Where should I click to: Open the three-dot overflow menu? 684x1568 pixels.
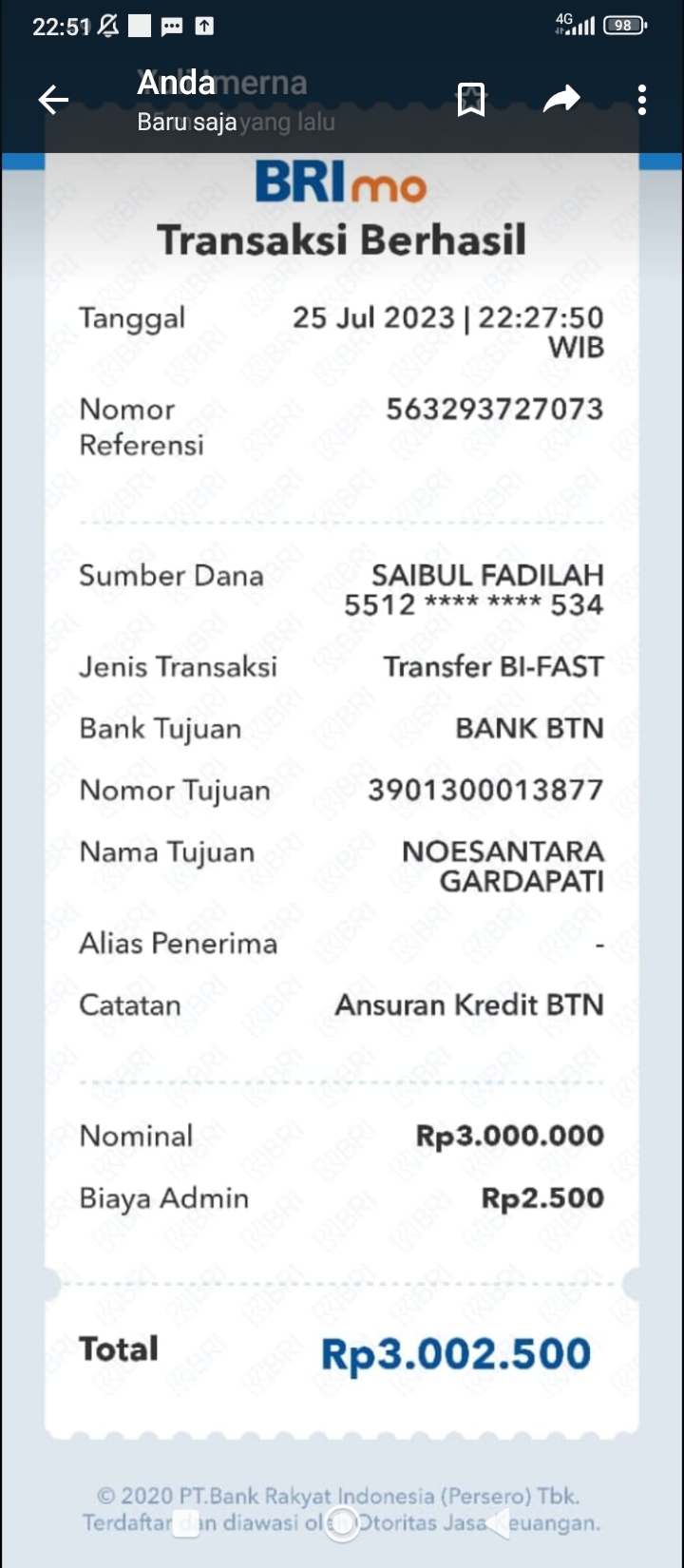click(x=642, y=100)
